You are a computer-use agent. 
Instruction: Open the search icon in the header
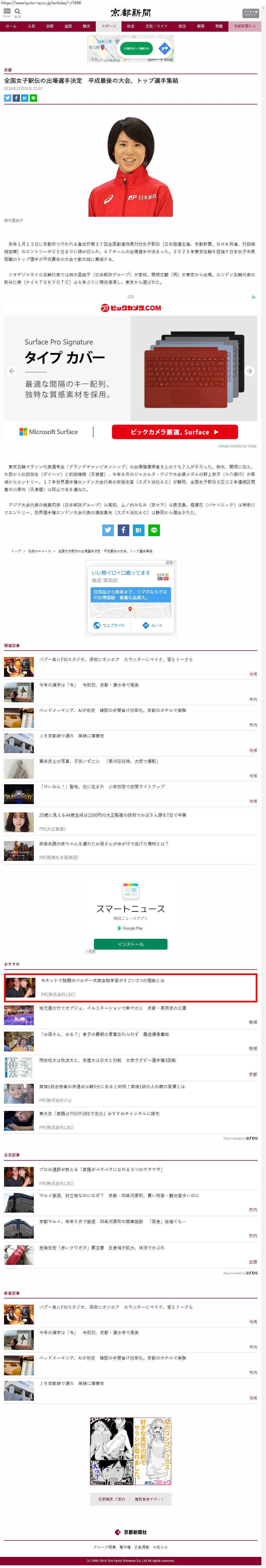pyautogui.click(x=18, y=12)
